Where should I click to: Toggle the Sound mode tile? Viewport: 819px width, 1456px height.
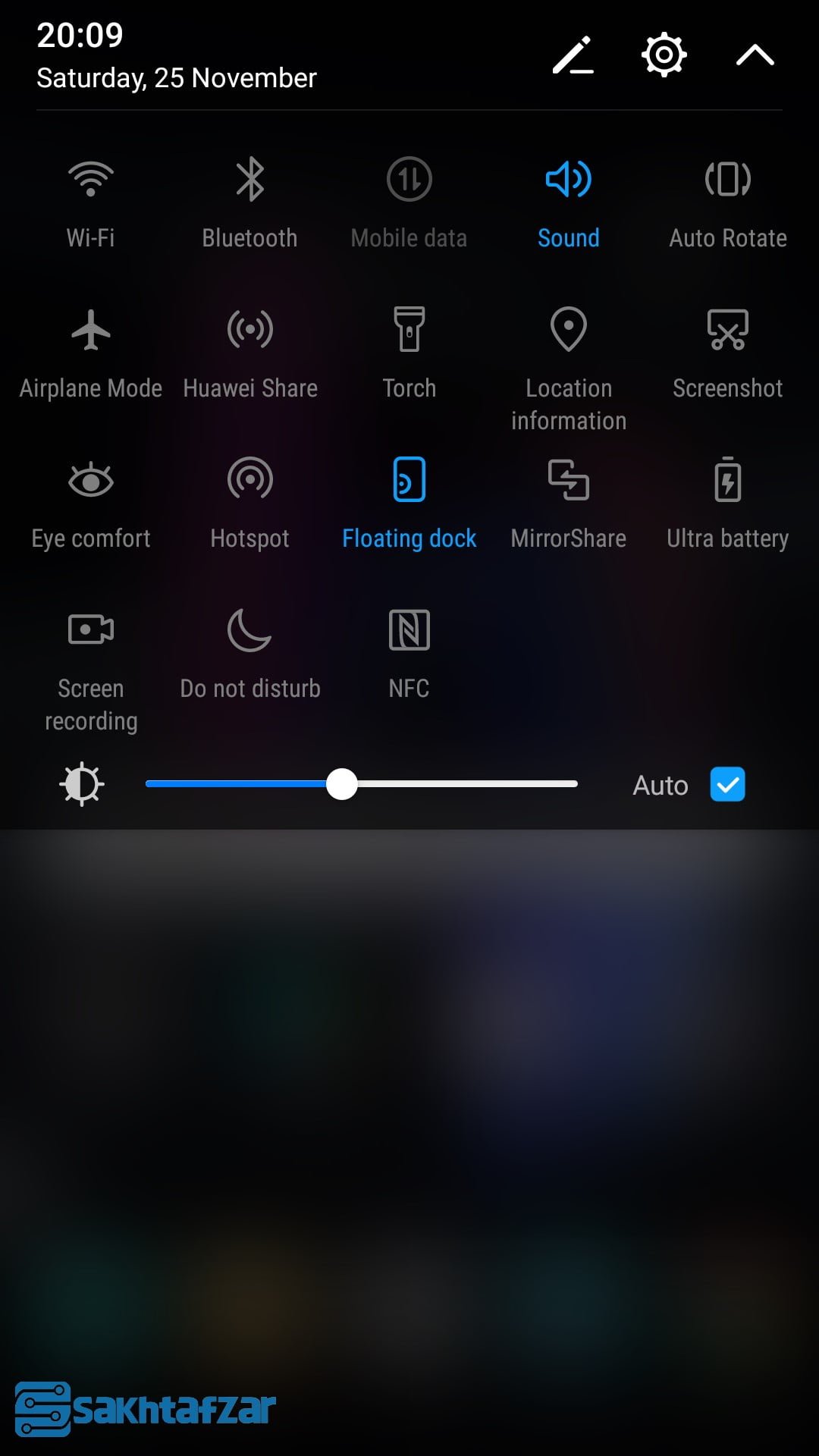click(568, 180)
